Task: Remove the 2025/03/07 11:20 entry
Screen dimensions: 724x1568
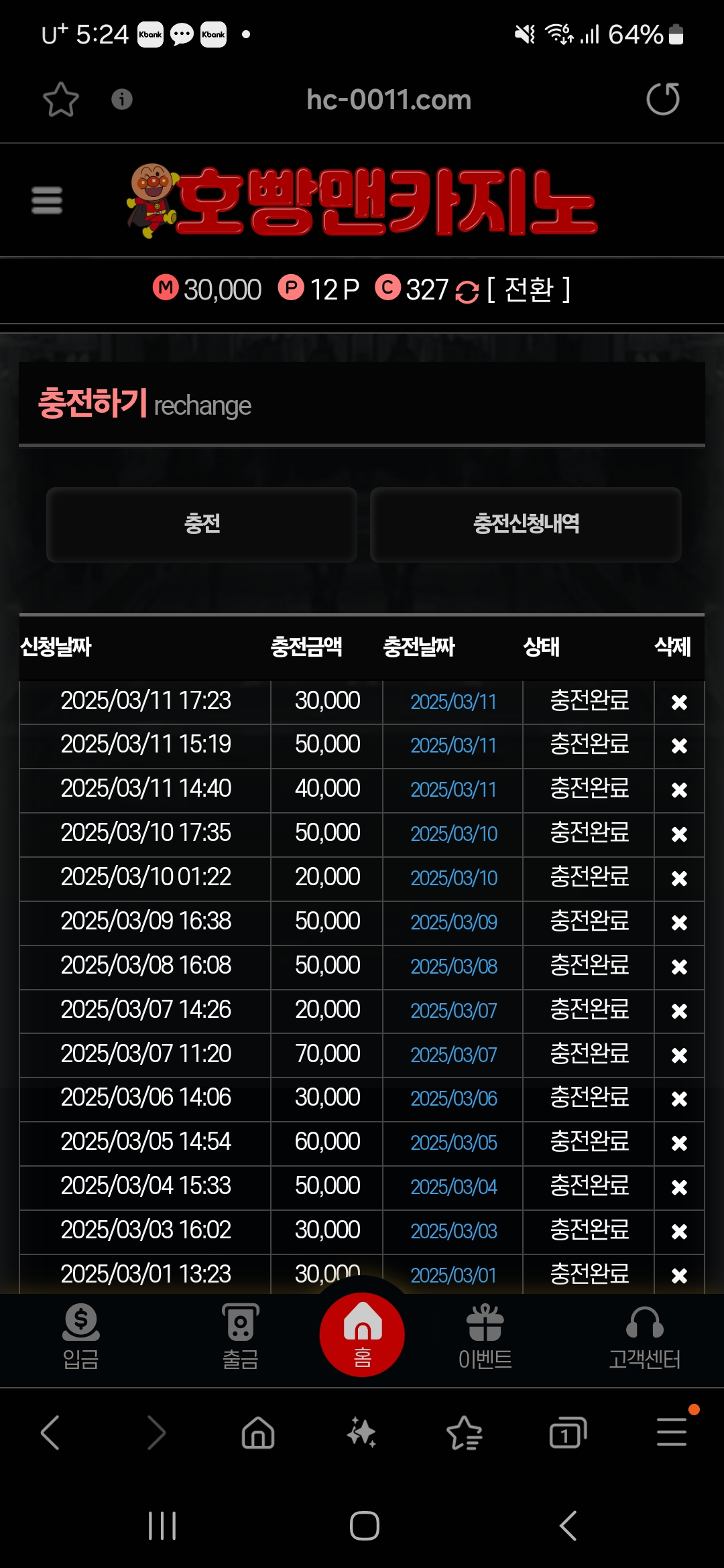Action: (x=679, y=1055)
